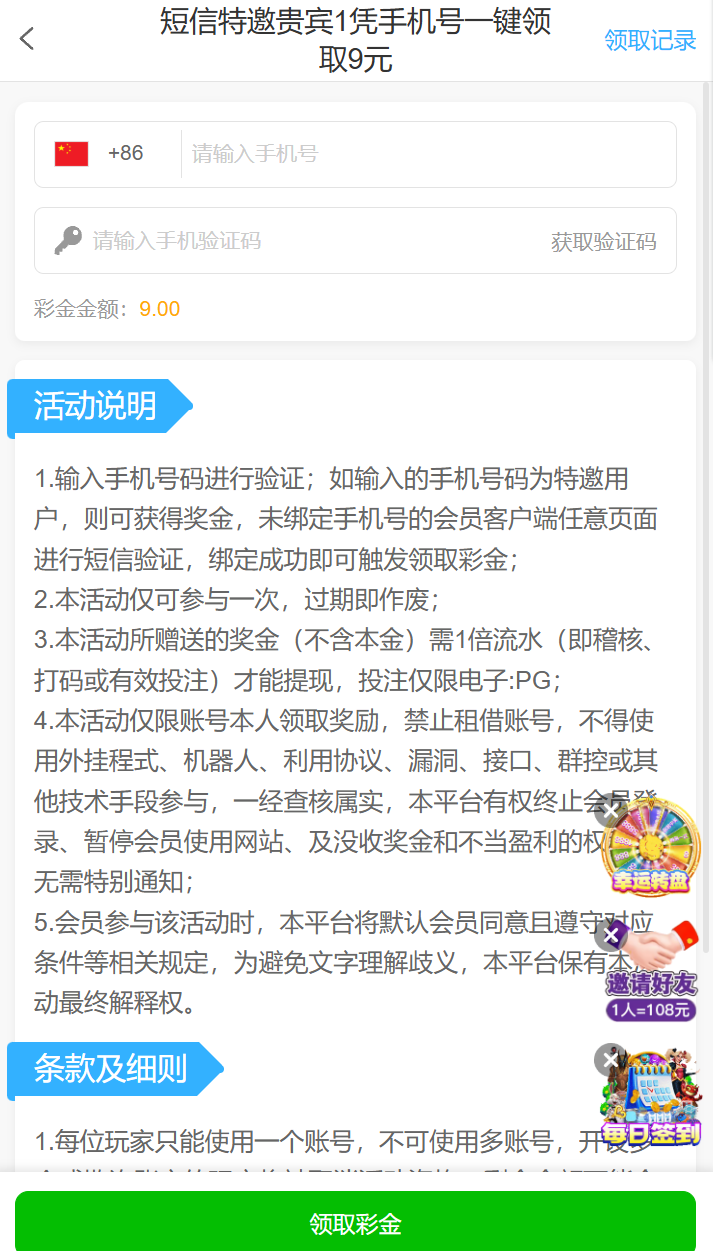Viewport: 713px width, 1251px height.
Task: Open the 幸运转盘 lucky wheel
Action: tap(652, 852)
